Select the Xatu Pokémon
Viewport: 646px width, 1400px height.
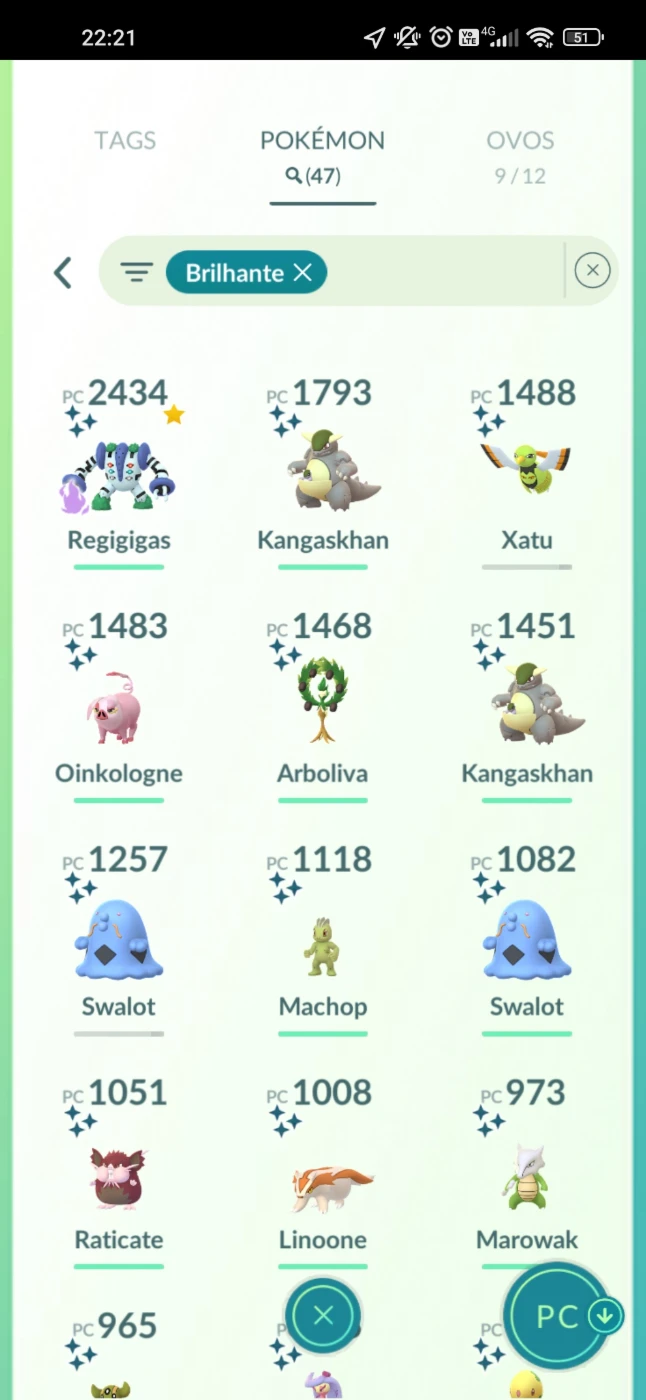click(x=527, y=474)
